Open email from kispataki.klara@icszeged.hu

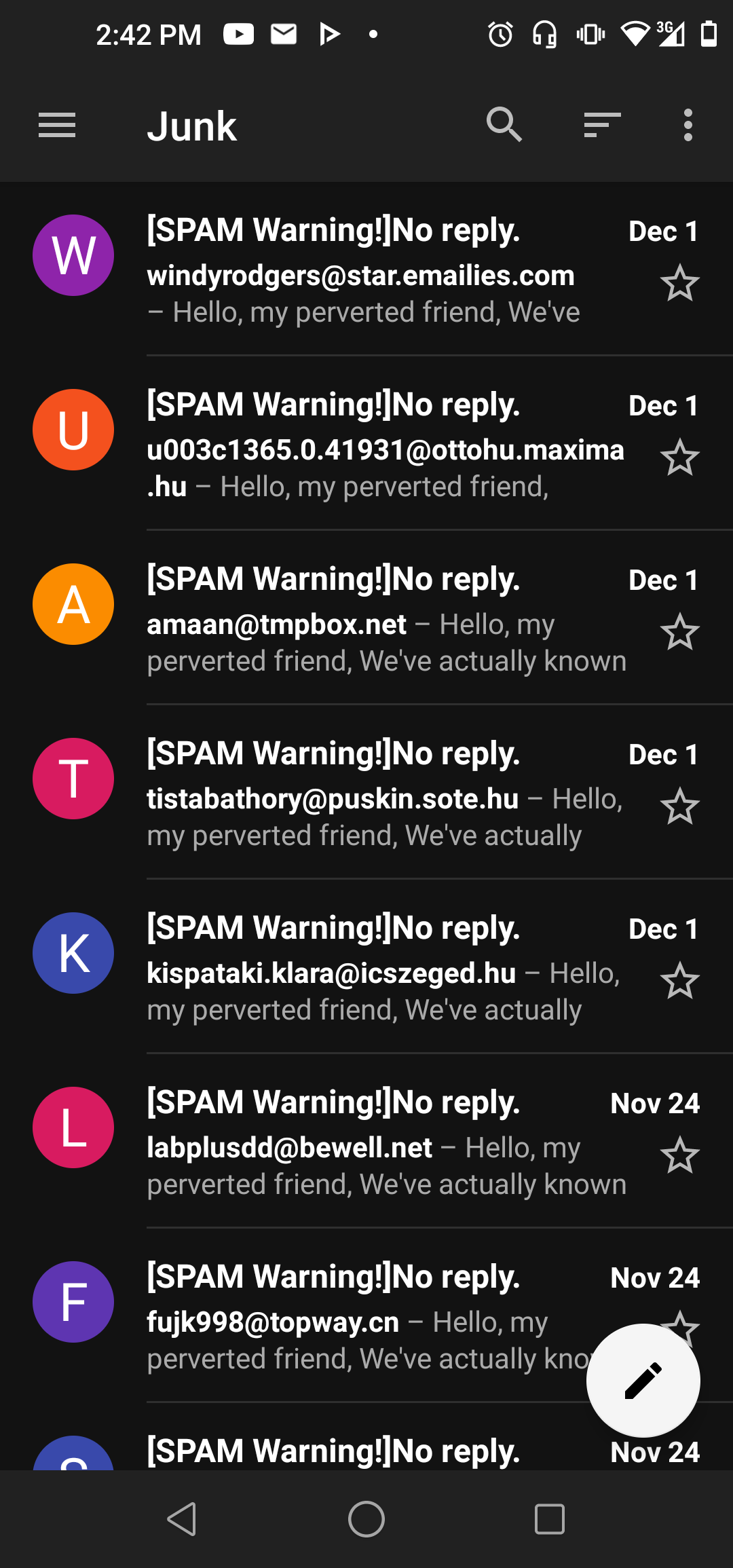(x=366, y=967)
